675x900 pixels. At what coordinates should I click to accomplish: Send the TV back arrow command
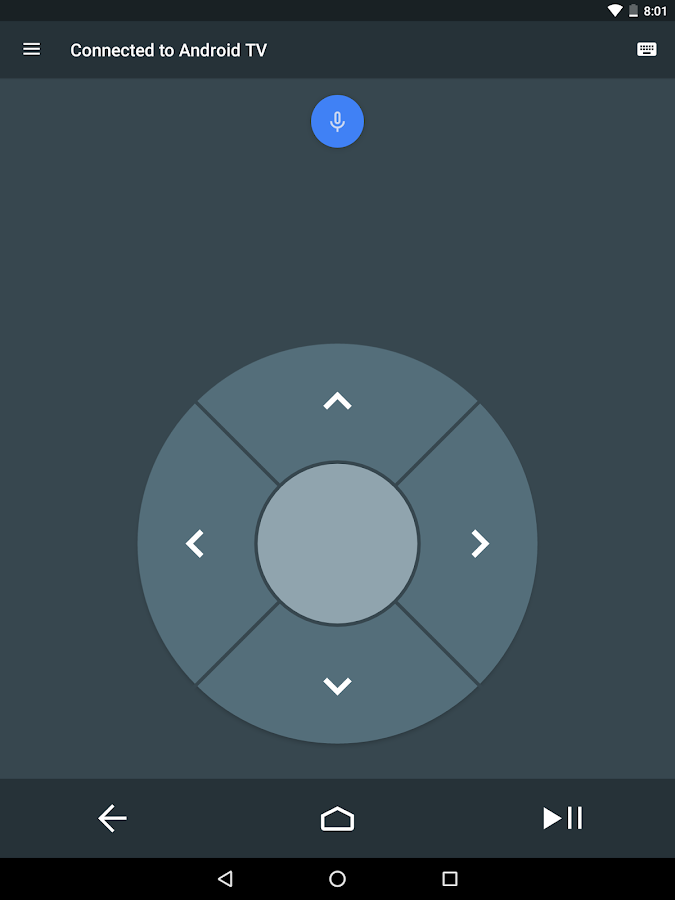point(112,818)
